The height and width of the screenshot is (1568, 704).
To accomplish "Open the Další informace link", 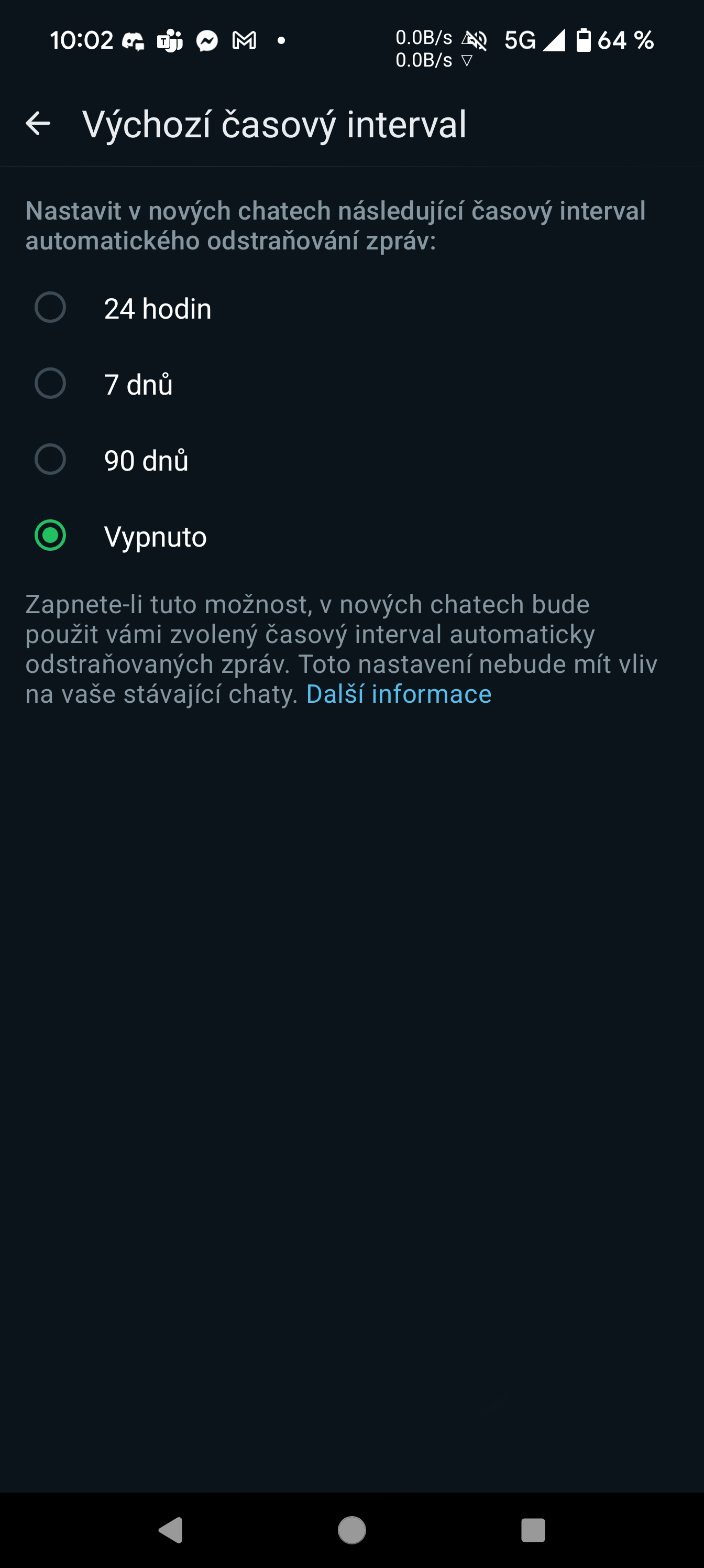I will [399, 694].
